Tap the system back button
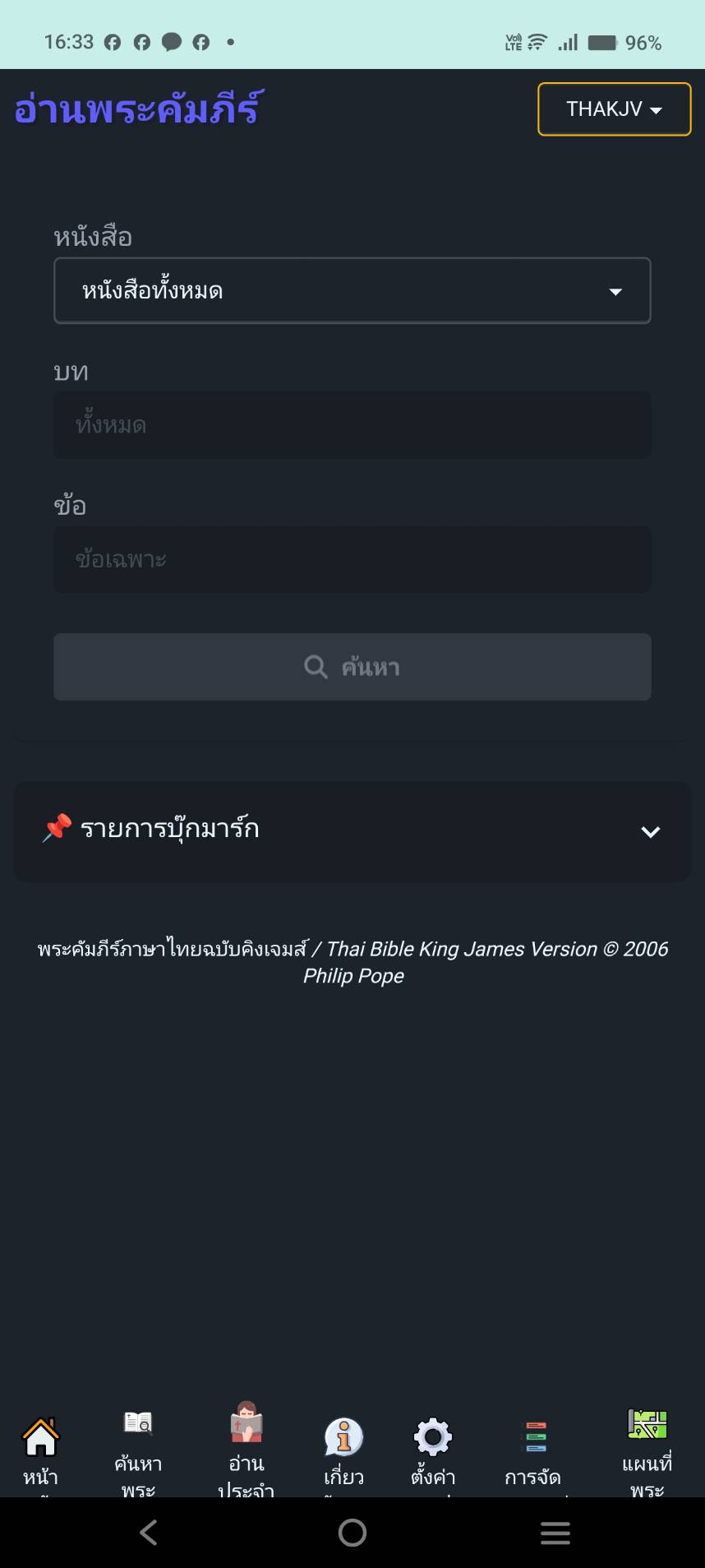This screenshot has height=1568, width=705. point(149,1533)
